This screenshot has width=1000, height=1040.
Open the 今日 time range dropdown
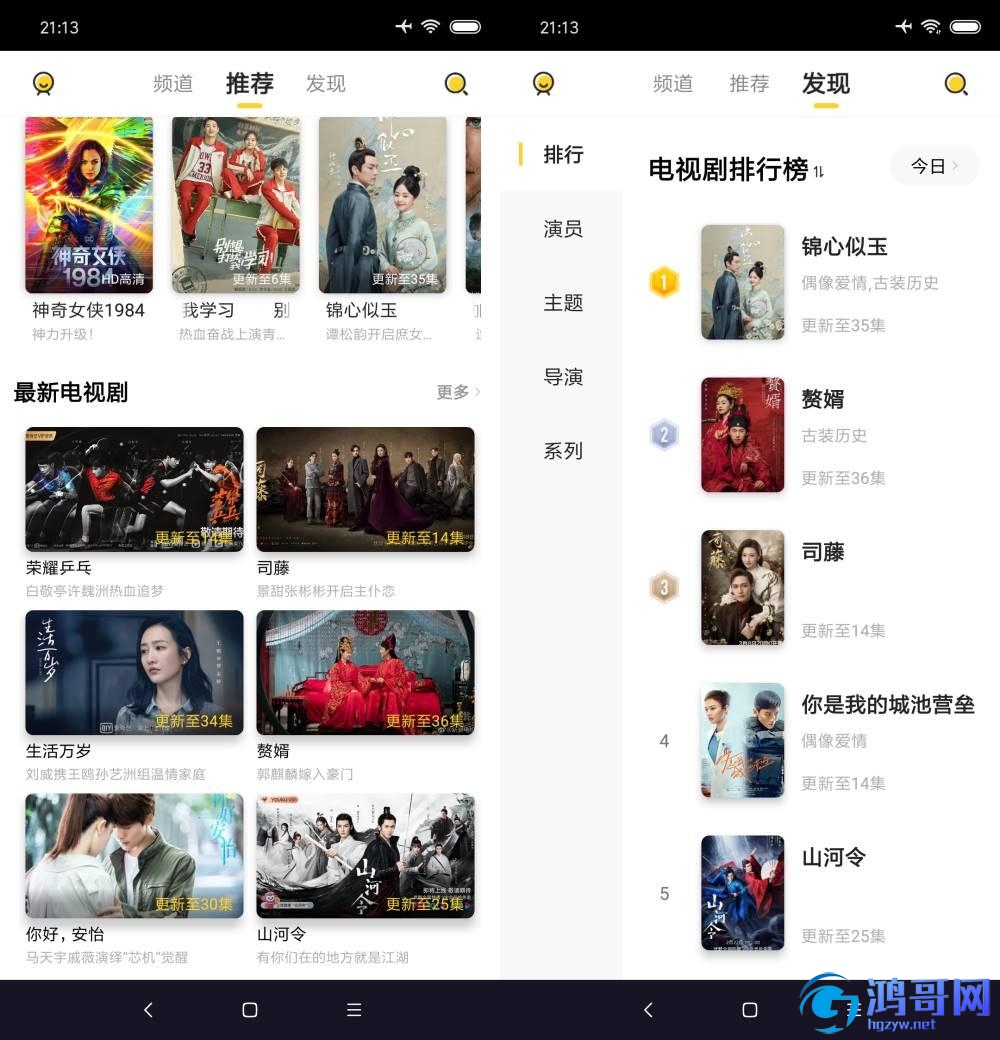coord(933,166)
